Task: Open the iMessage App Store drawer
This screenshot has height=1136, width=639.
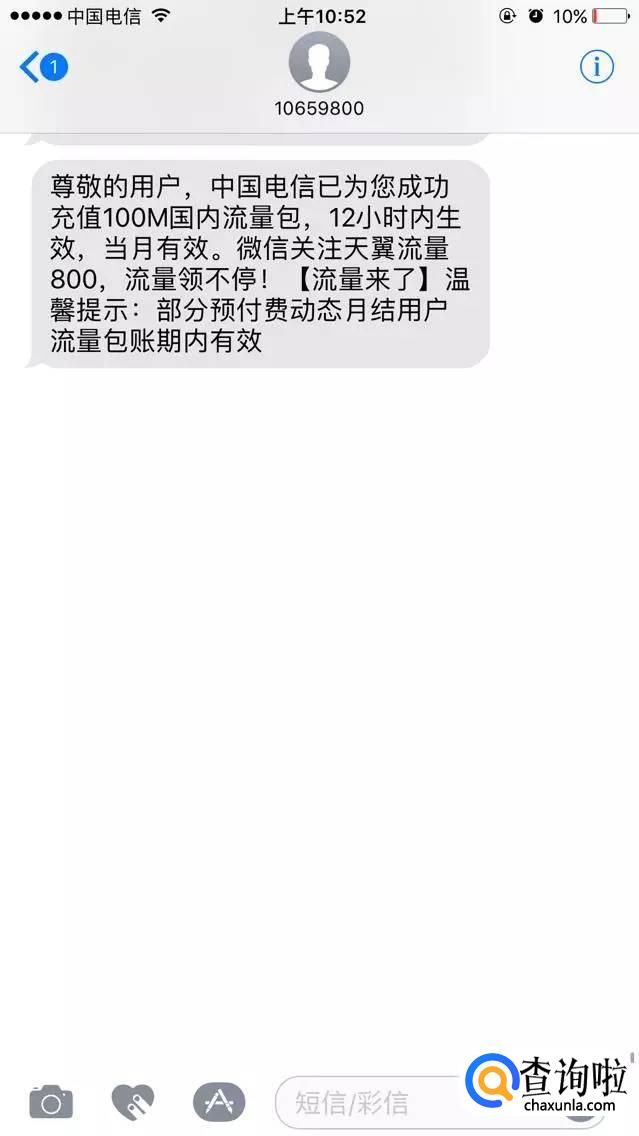Action: tap(219, 1102)
